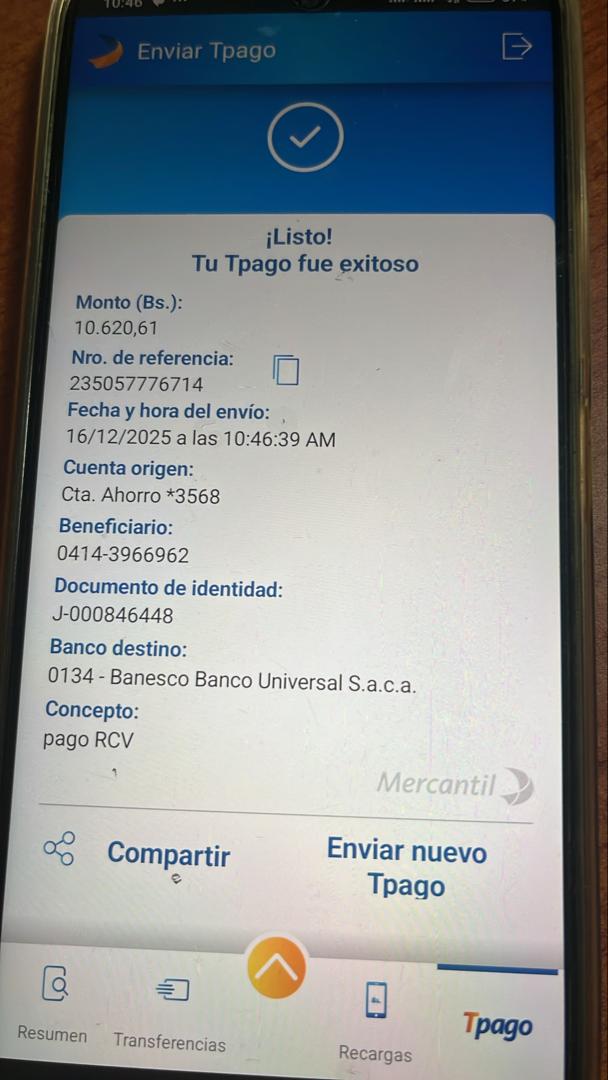Expand the orange center menu button
The width and height of the screenshot is (608, 1080).
pyautogui.click(x=277, y=966)
